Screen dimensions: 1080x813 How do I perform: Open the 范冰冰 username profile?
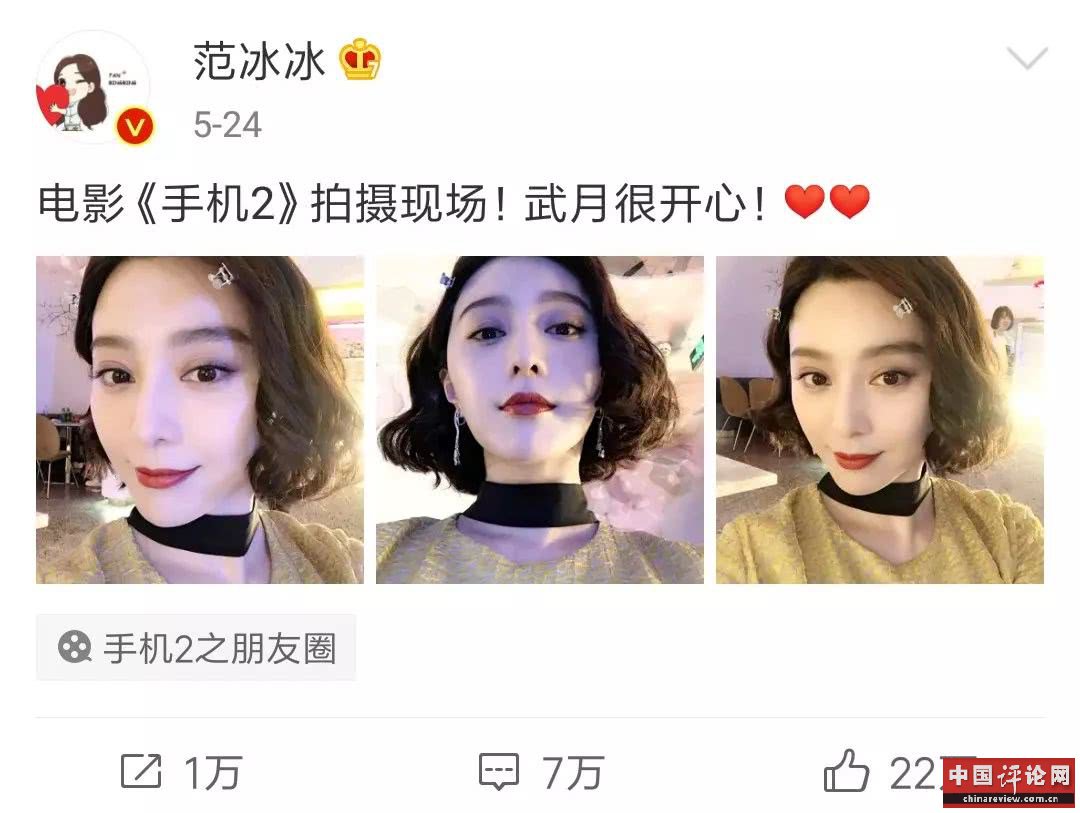point(260,62)
